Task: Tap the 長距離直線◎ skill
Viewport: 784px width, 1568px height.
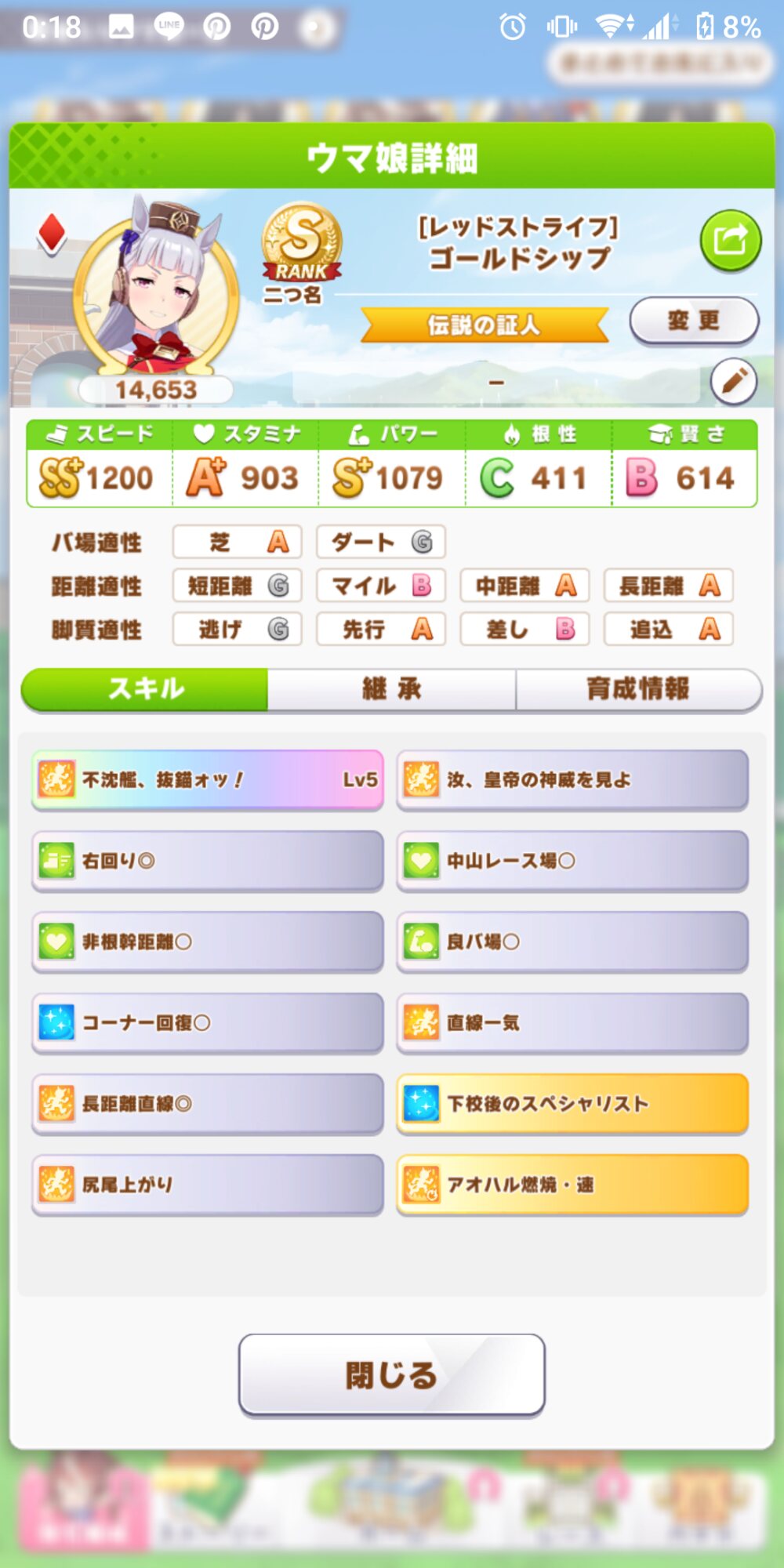Action: (208, 1104)
